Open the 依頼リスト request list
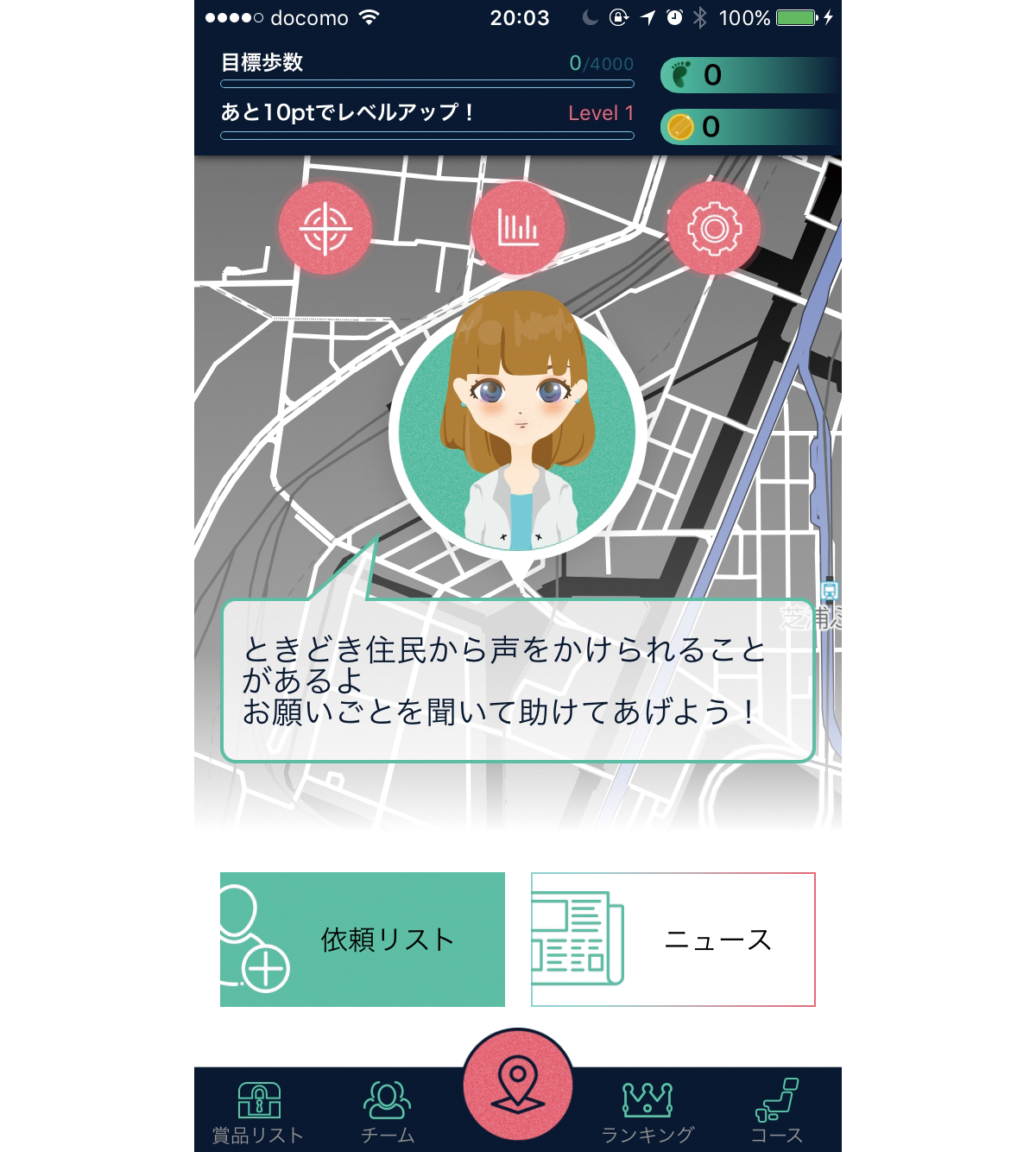This screenshot has width=1036, height=1152. click(x=363, y=940)
